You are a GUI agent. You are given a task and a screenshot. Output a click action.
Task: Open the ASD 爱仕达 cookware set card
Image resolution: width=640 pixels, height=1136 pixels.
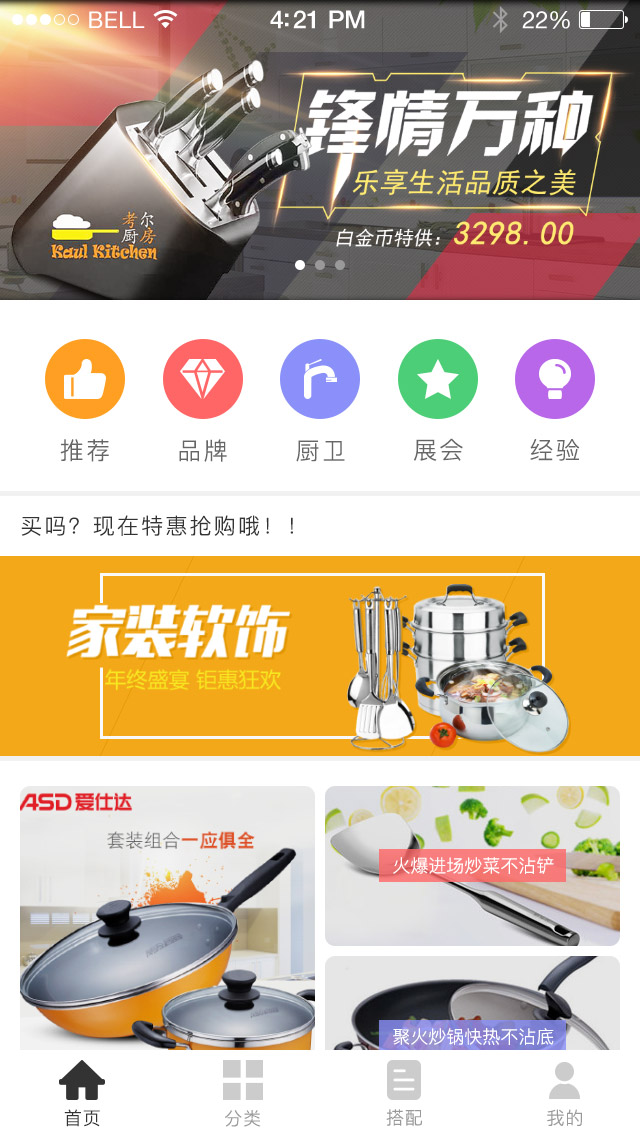pyautogui.click(x=167, y=920)
